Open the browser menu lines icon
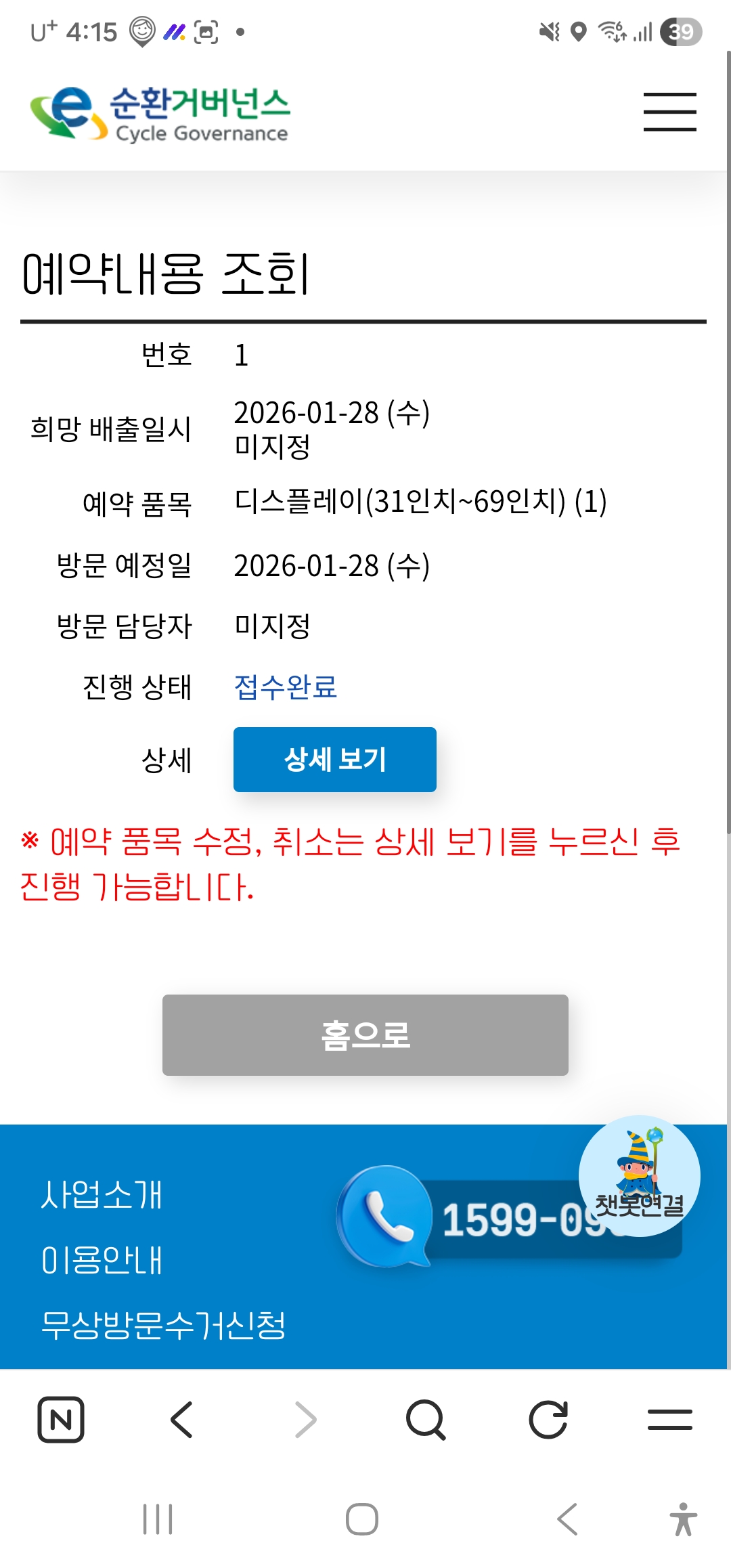Image resolution: width=731 pixels, height=1568 pixels. [669, 1419]
